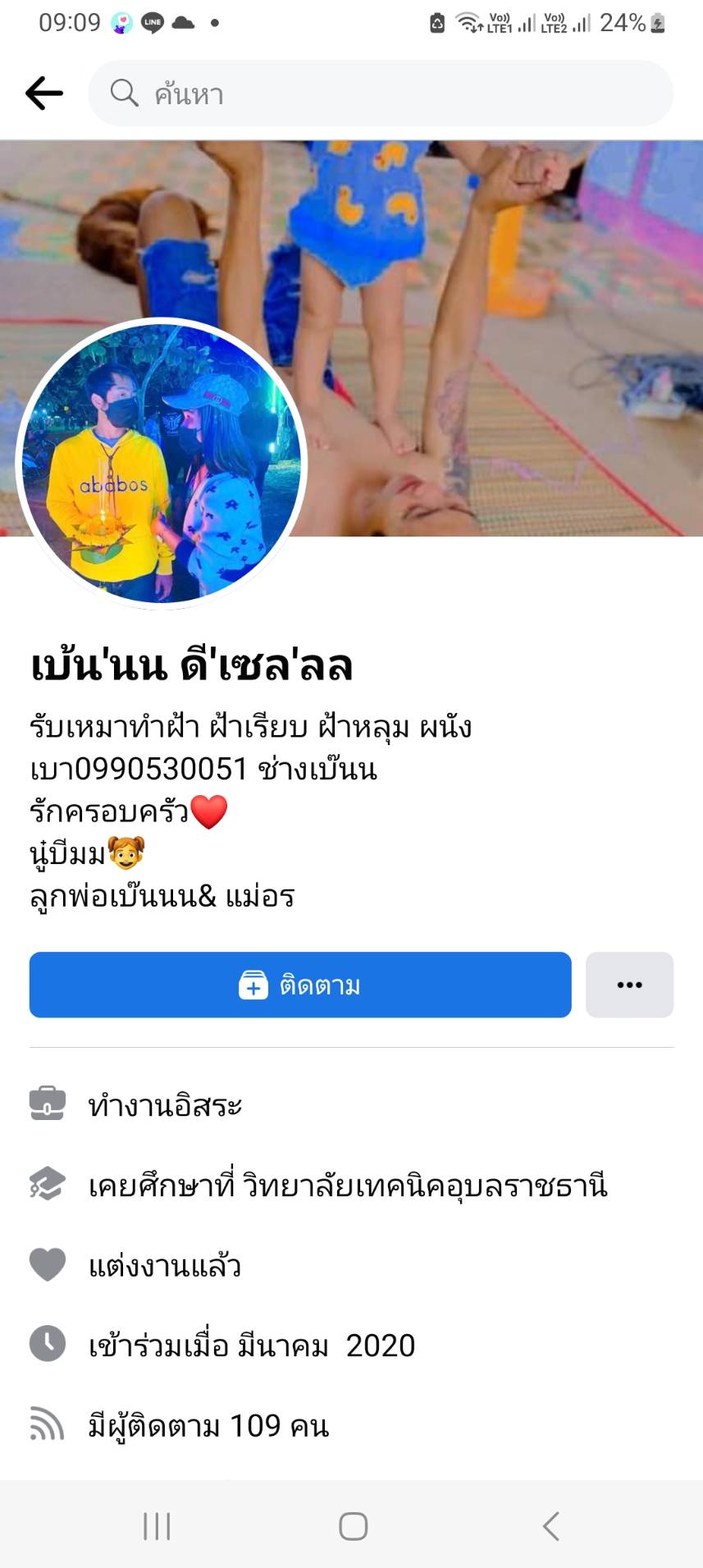Go back using the top arrow
Screen dimensions: 703x1568
[44, 94]
